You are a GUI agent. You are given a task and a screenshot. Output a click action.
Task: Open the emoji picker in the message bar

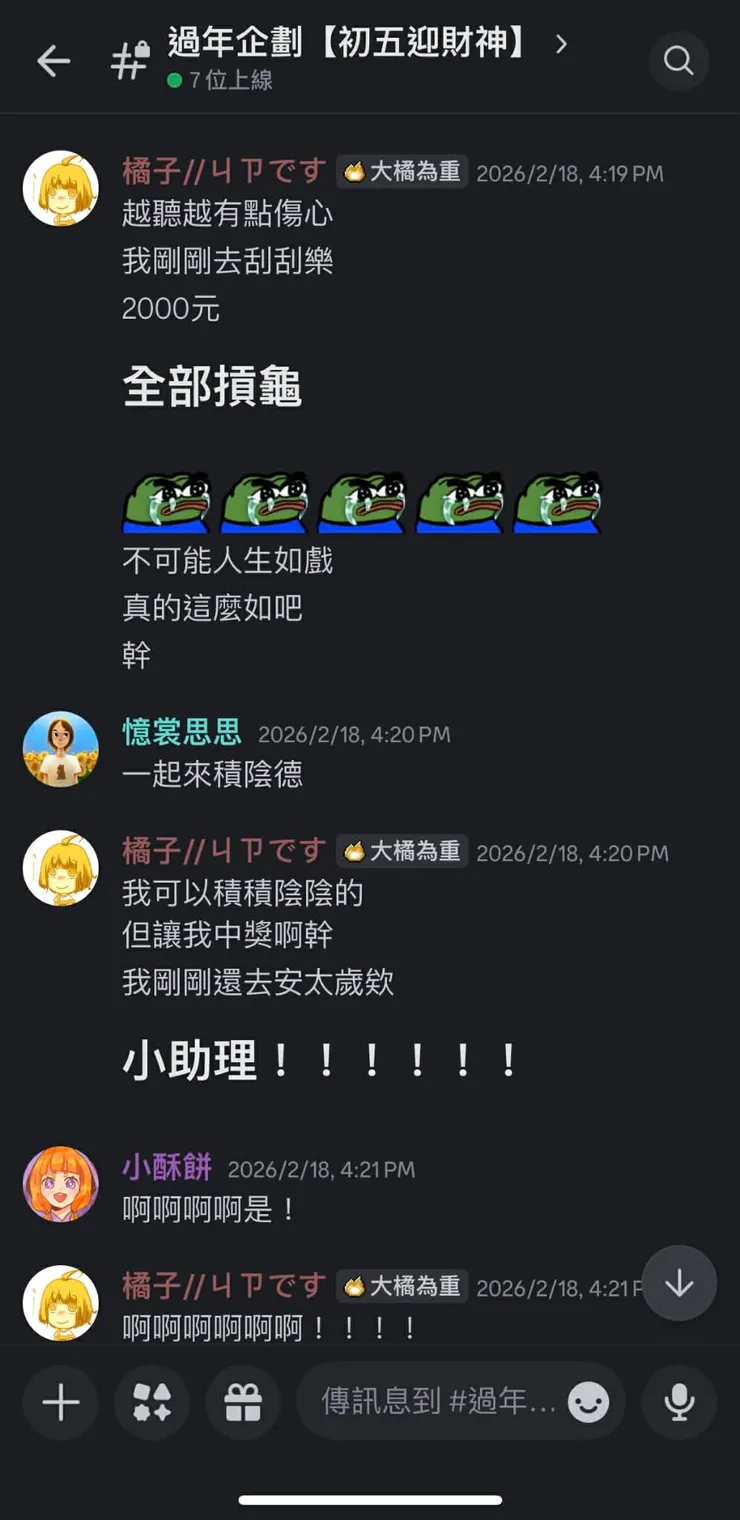click(x=590, y=1402)
